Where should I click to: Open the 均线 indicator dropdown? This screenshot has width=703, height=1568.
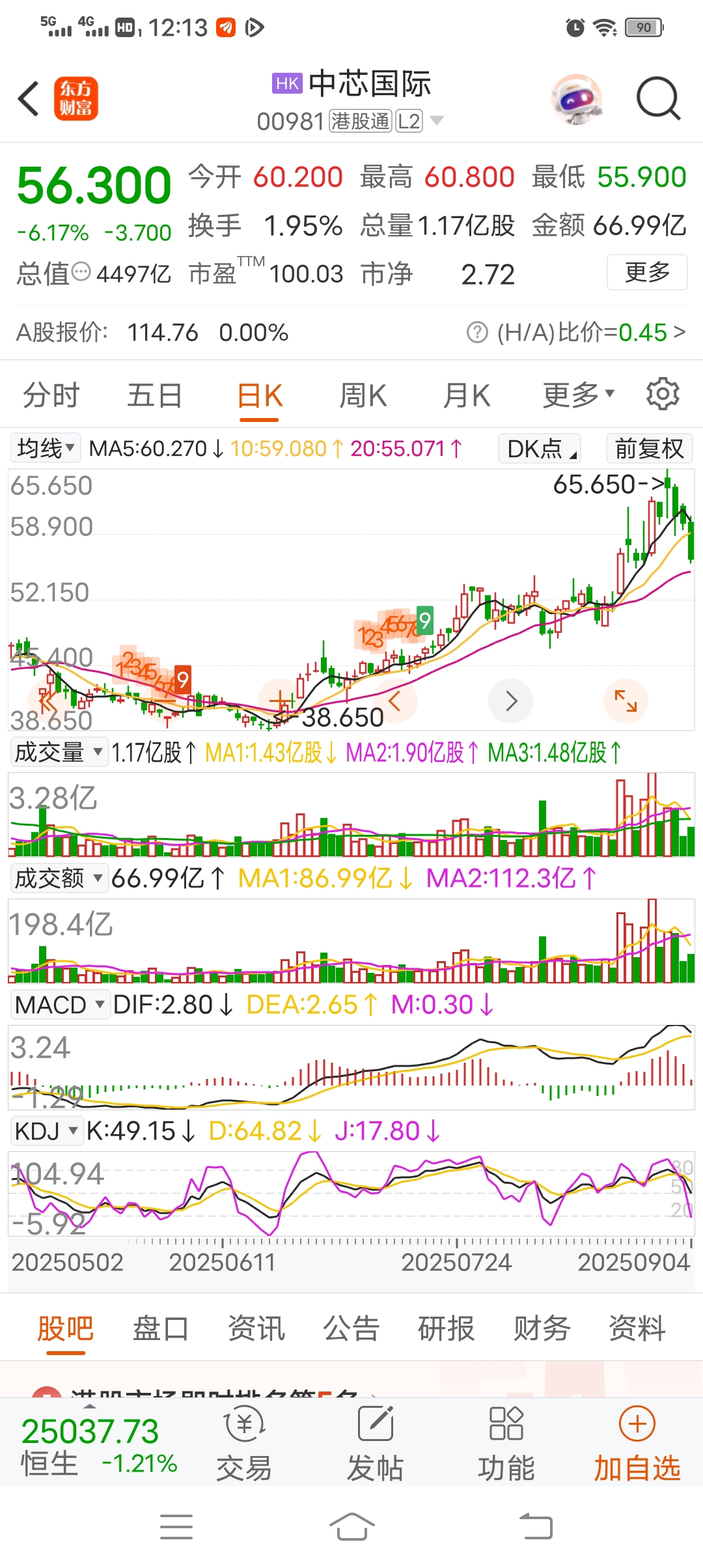[45, 448]
